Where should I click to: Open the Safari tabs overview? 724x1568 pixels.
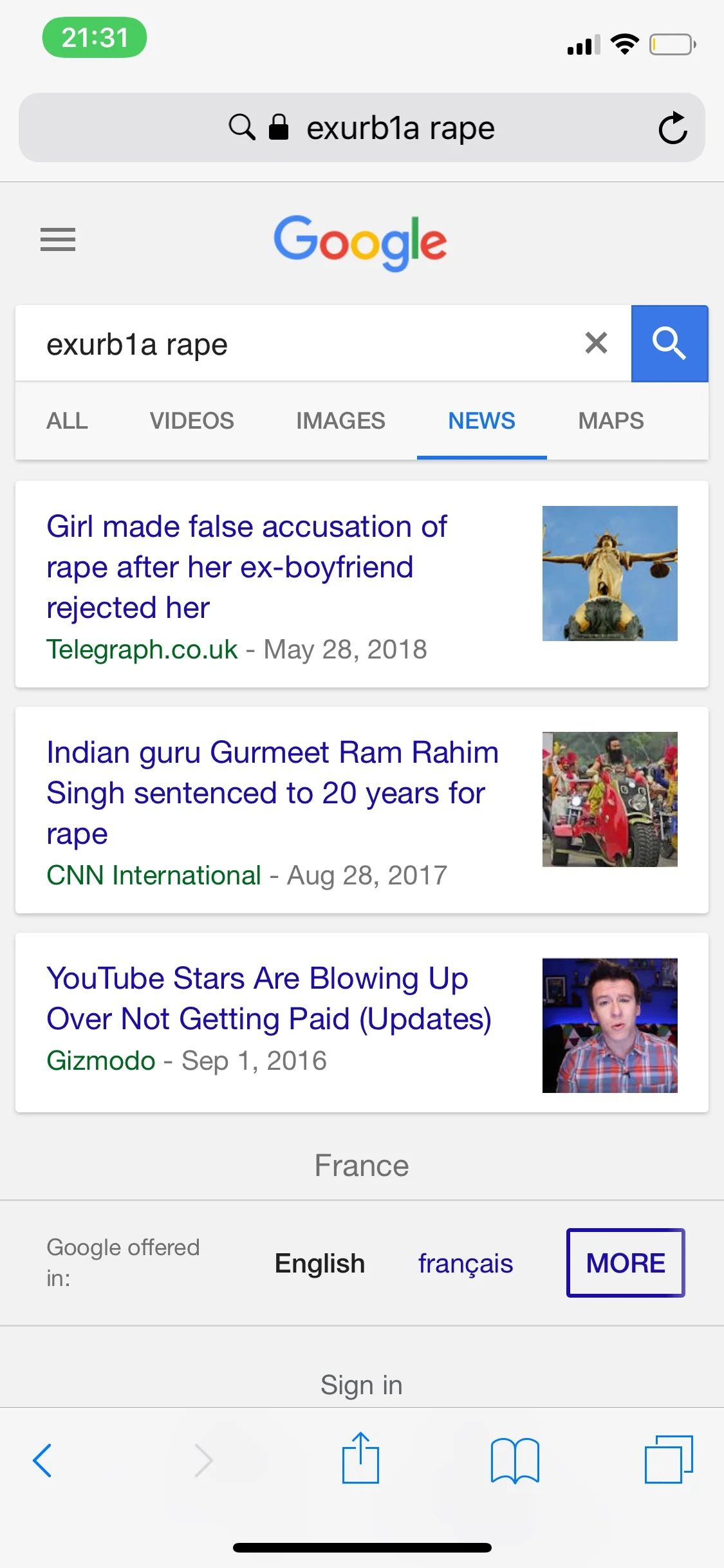(669, 1460)
